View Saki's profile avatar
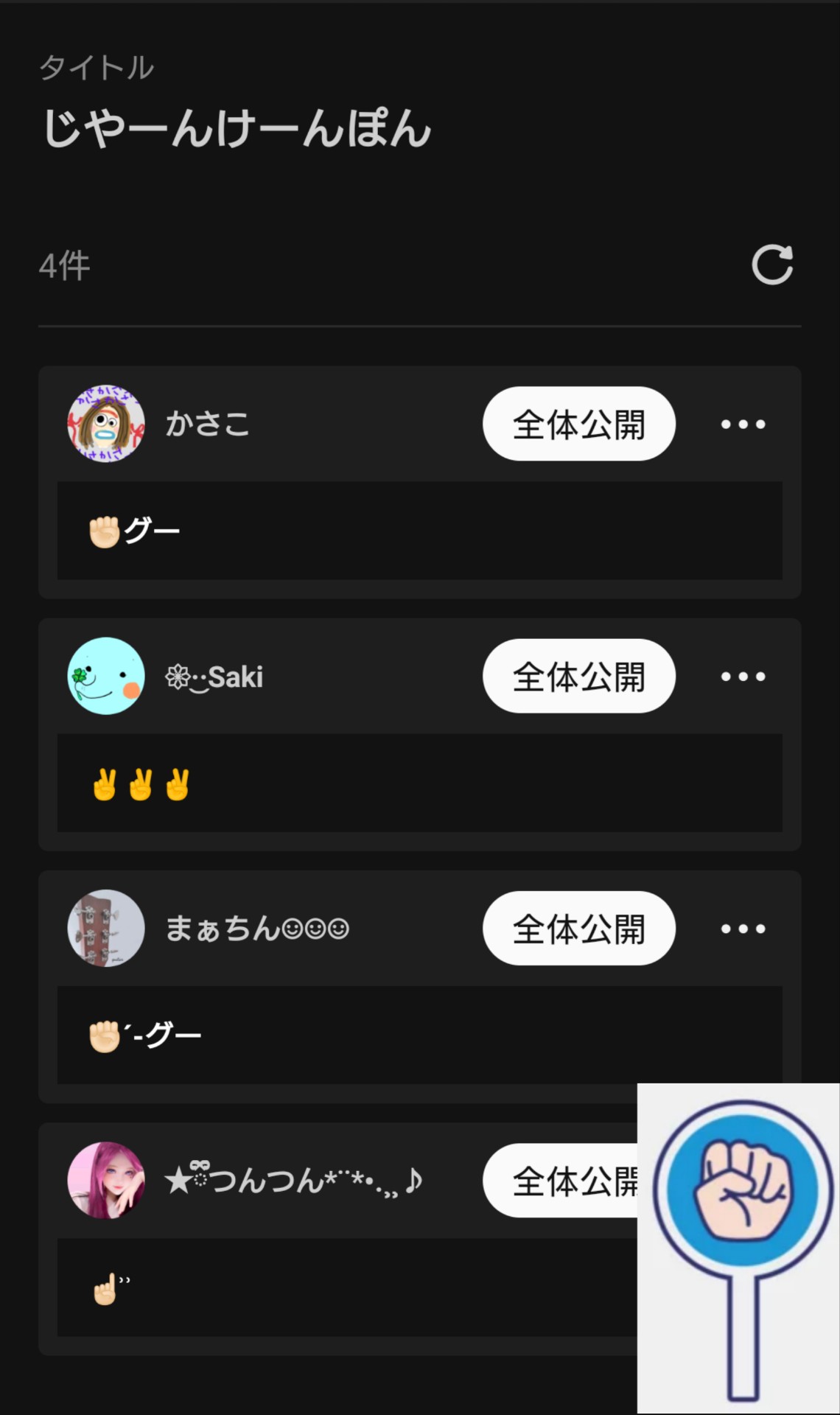840x1415 pixels. click(x=106, y=676)
